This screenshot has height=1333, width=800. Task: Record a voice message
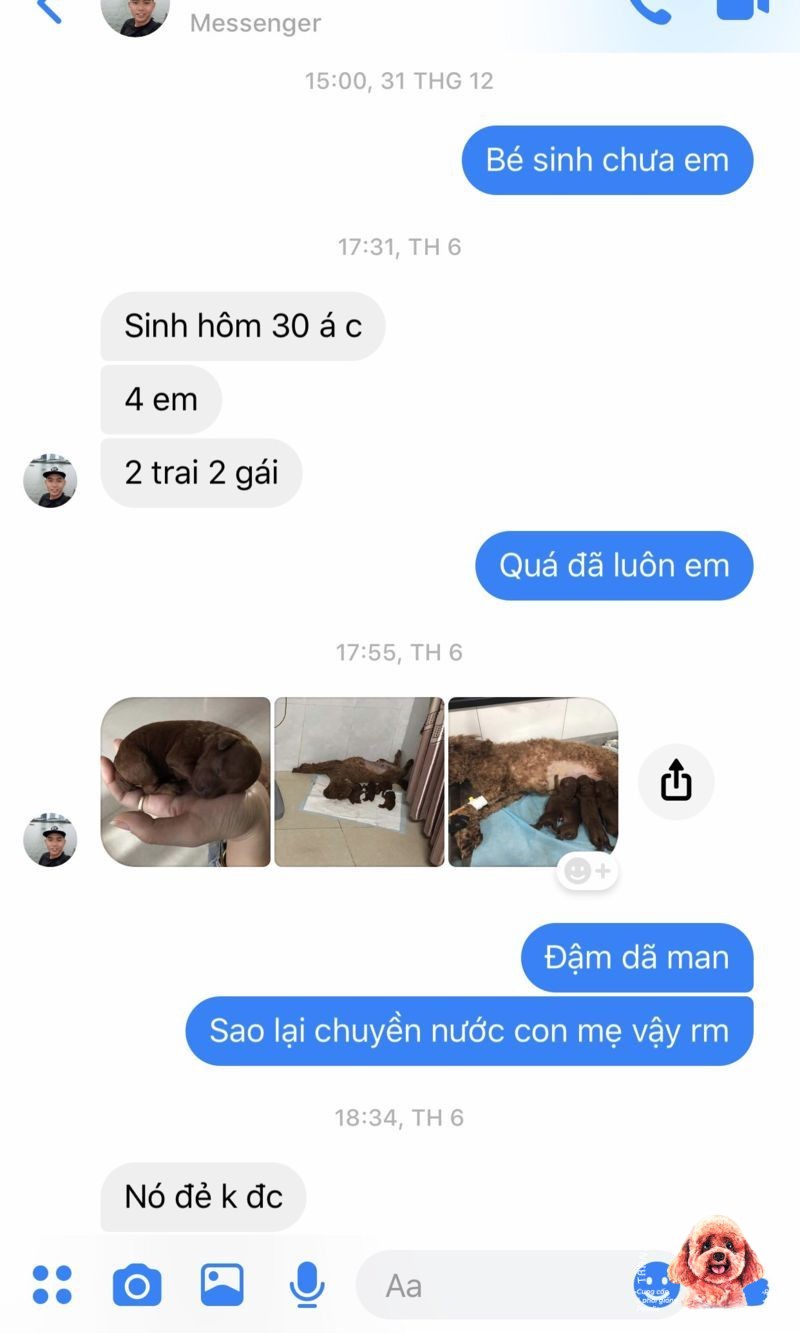(x=307, y=1285)
